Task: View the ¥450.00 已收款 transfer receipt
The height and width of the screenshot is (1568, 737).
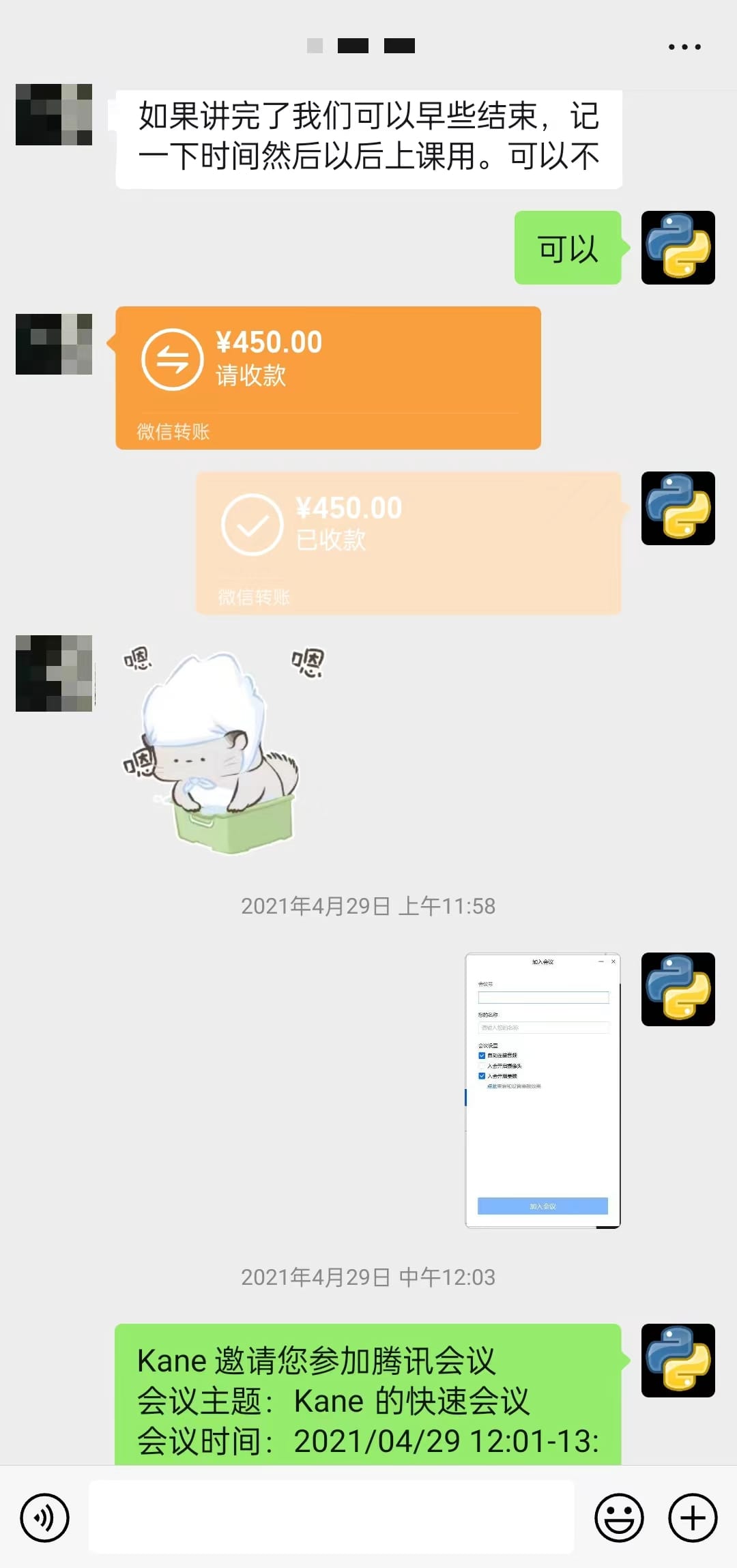Action: point(409,543)
